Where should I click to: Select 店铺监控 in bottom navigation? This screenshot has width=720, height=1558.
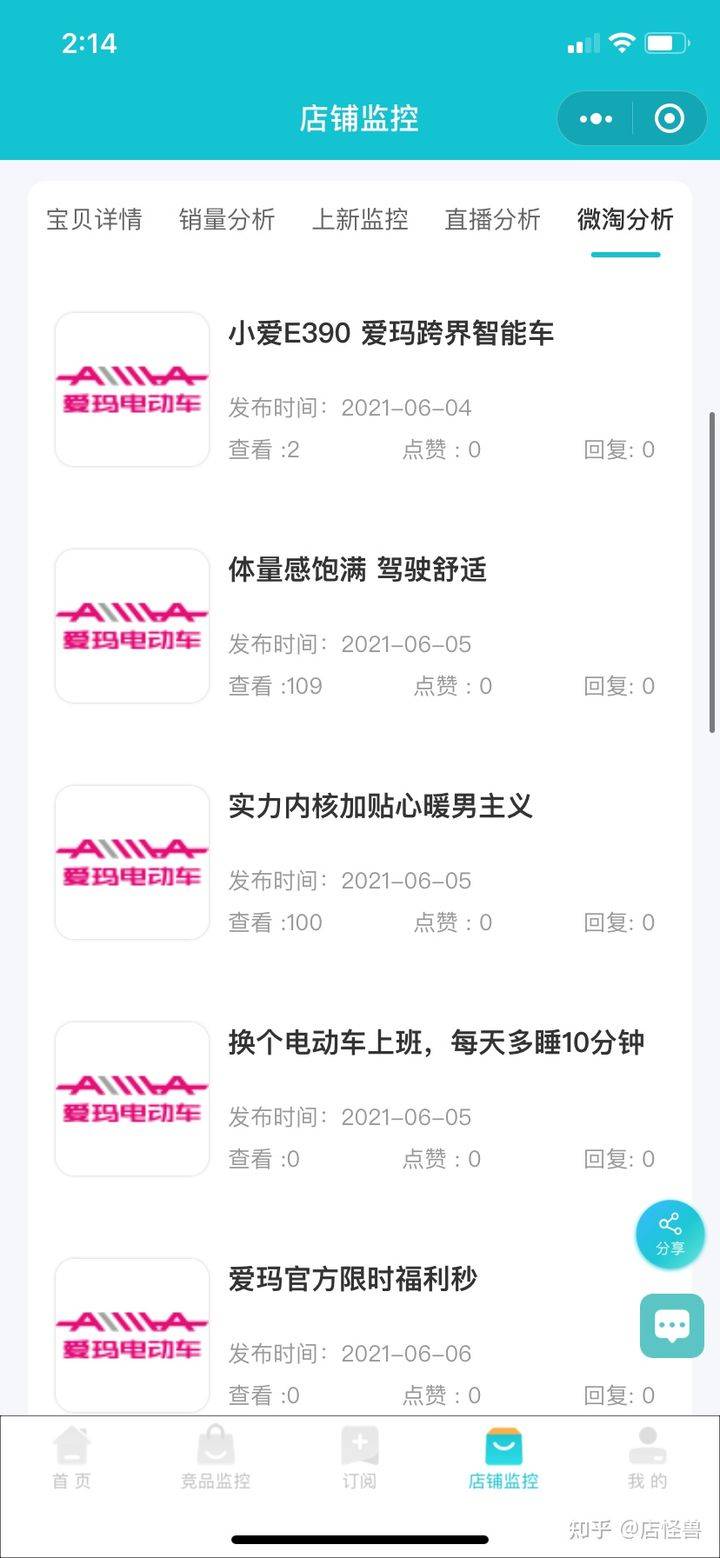[503, 1458]
